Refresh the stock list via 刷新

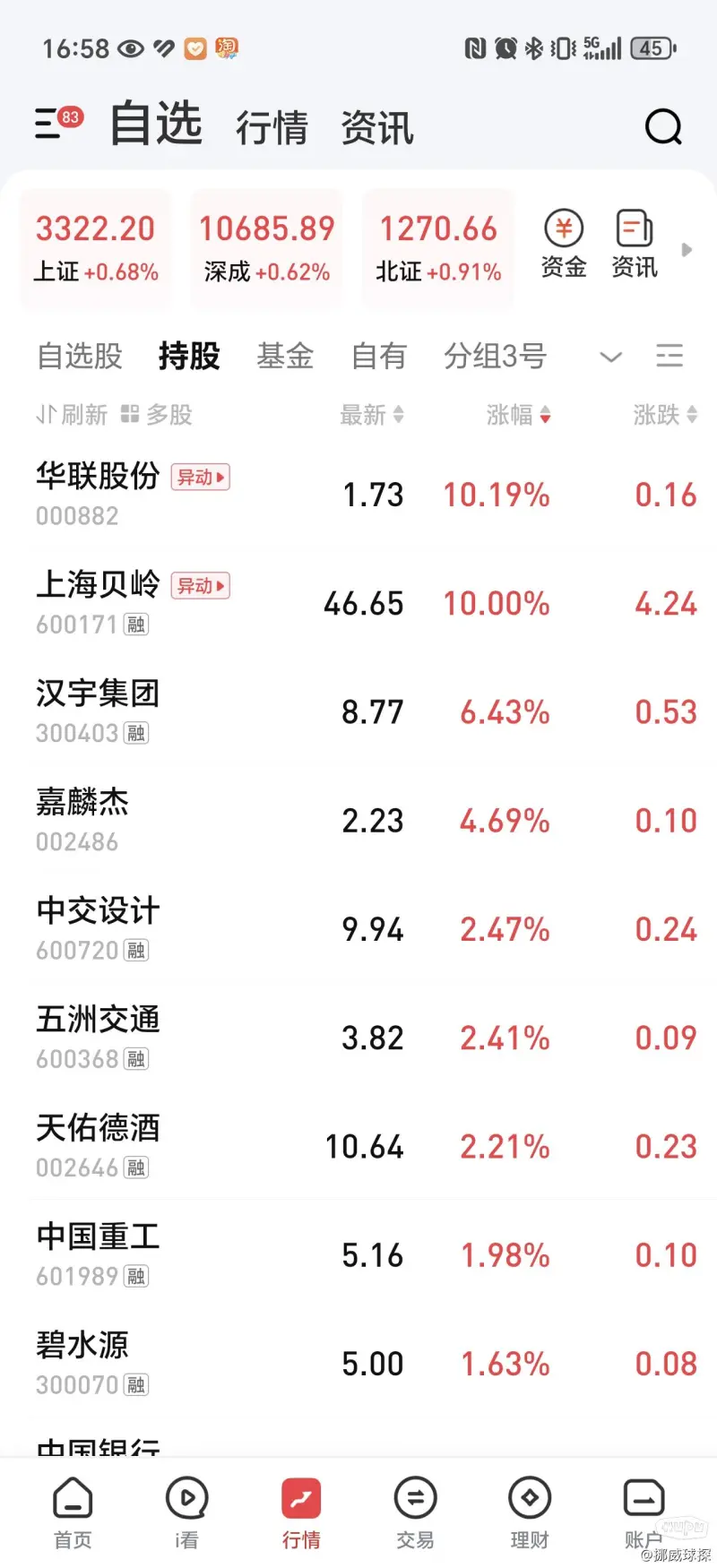click(x=72, y=415)
